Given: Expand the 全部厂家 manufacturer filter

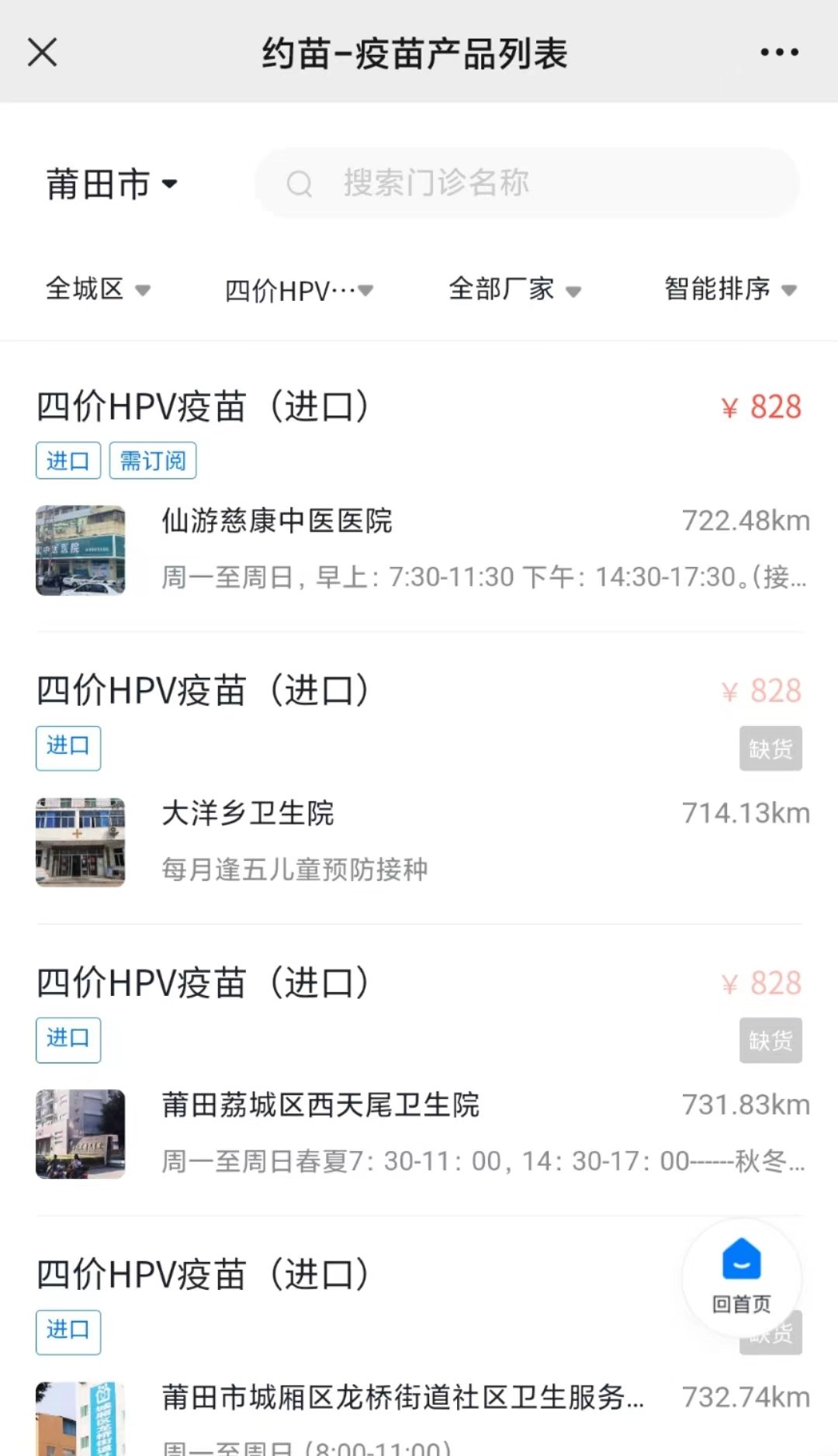Looking at the screenshot, I should point(514,289).
